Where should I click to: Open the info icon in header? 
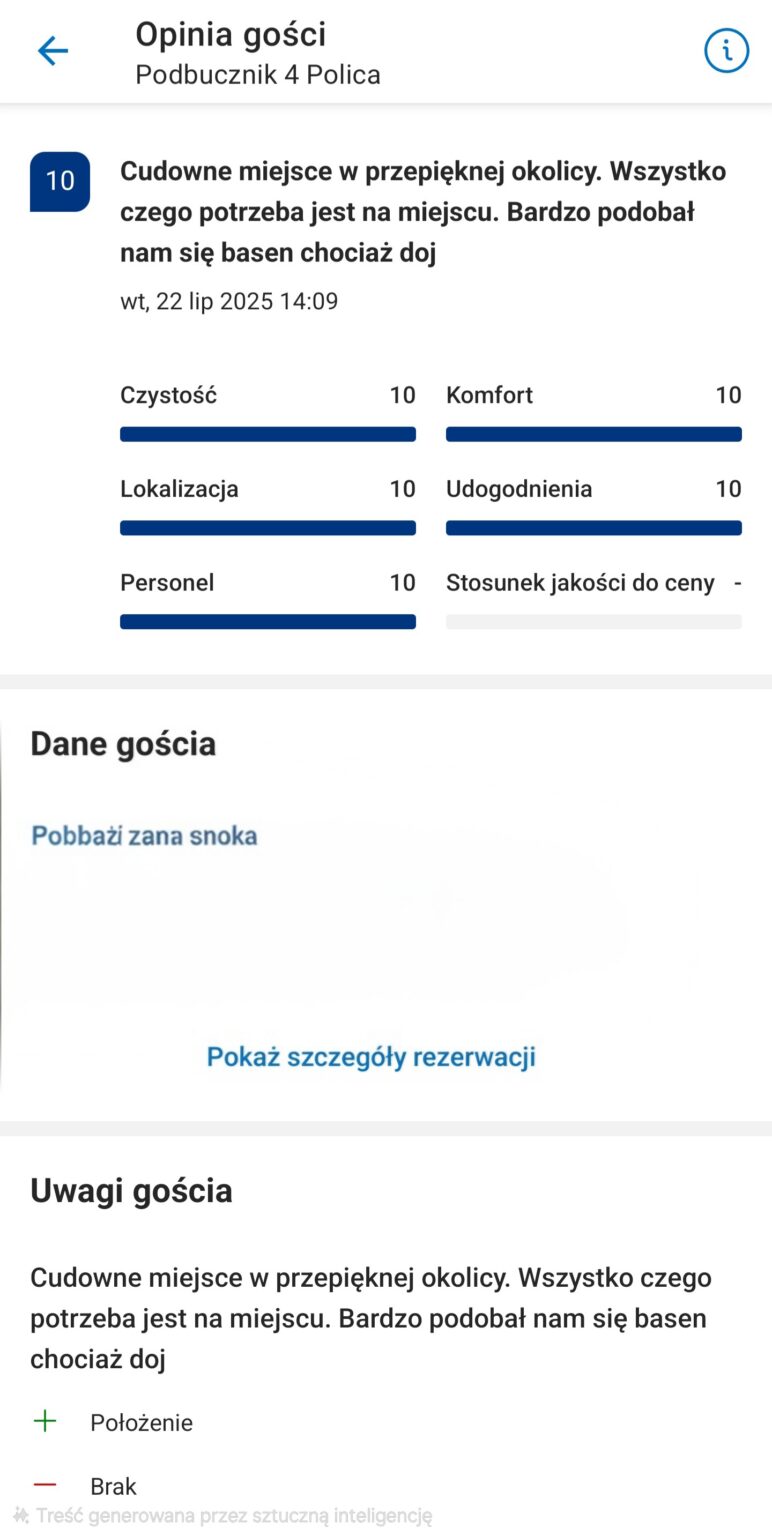coord(726,50)
